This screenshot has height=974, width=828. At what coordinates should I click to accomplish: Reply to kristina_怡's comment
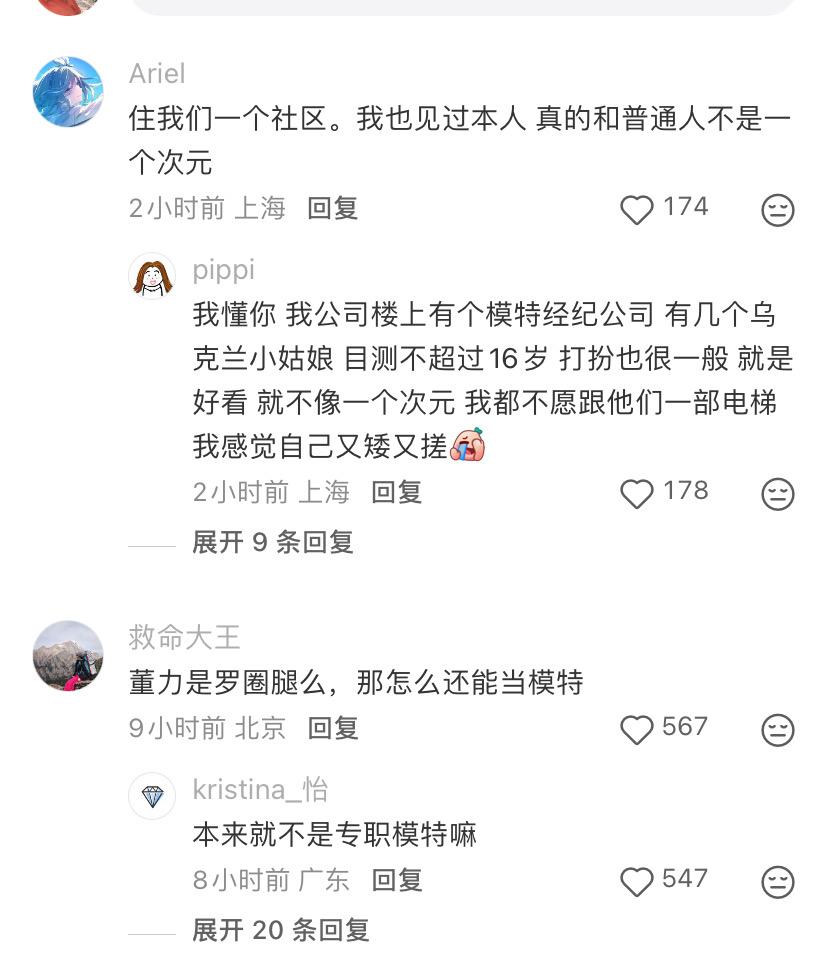coord(396,880)
